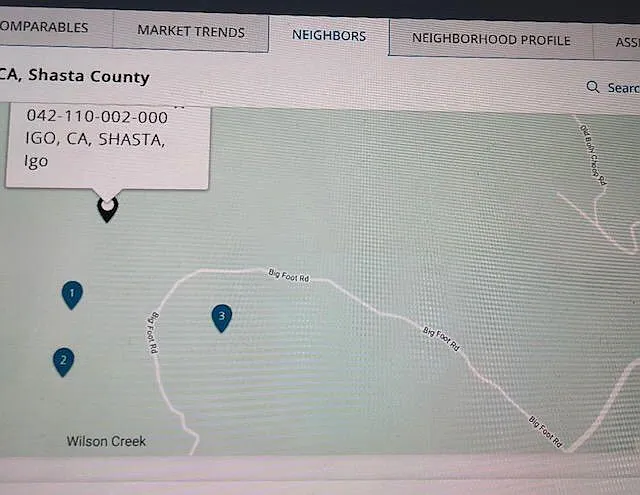Viewport: 640px width, 495px height.
Task: Switch to the Comparables tab
Action: click(48, 29)
